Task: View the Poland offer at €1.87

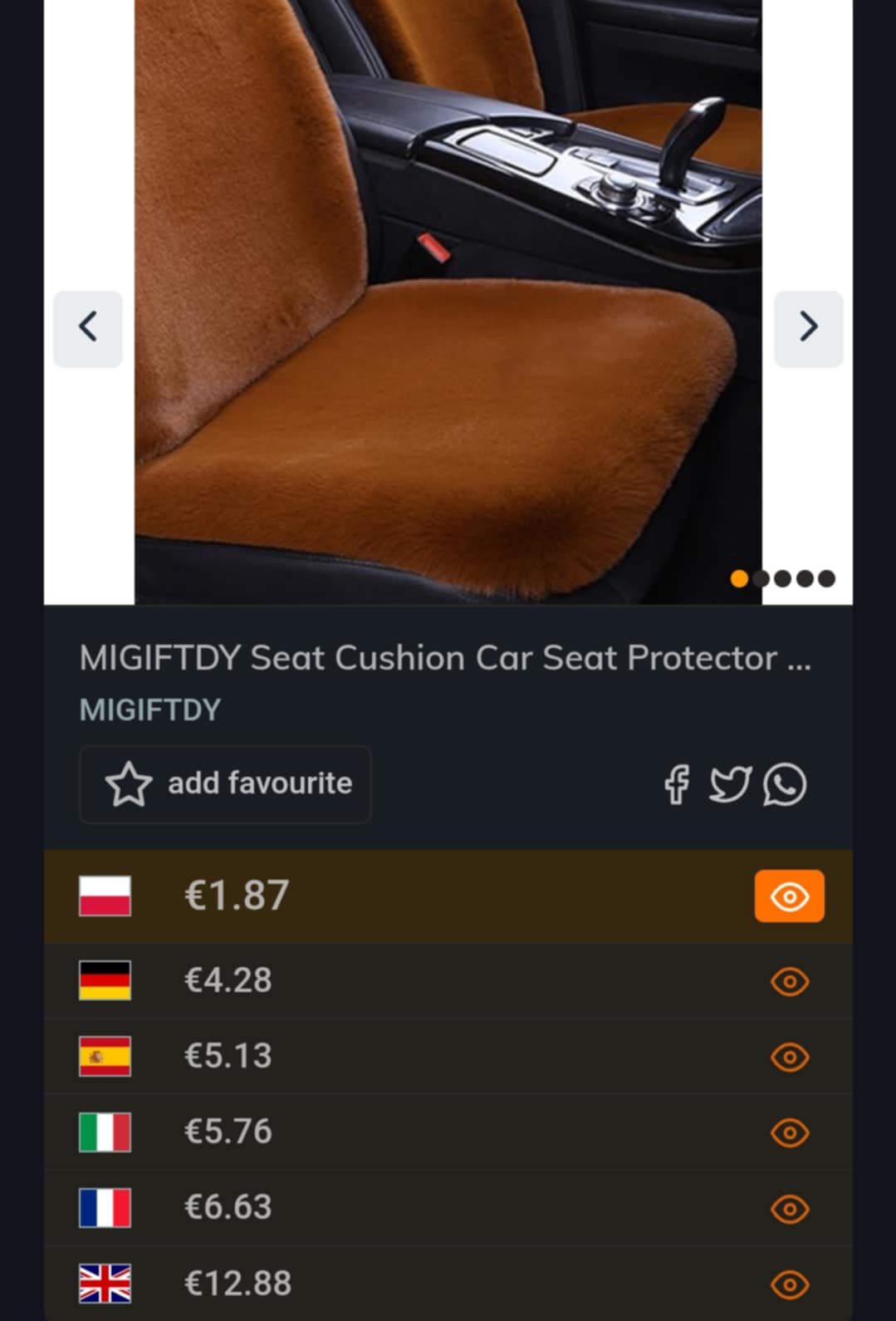Action: pyautogui.click(x=789, y=896)
